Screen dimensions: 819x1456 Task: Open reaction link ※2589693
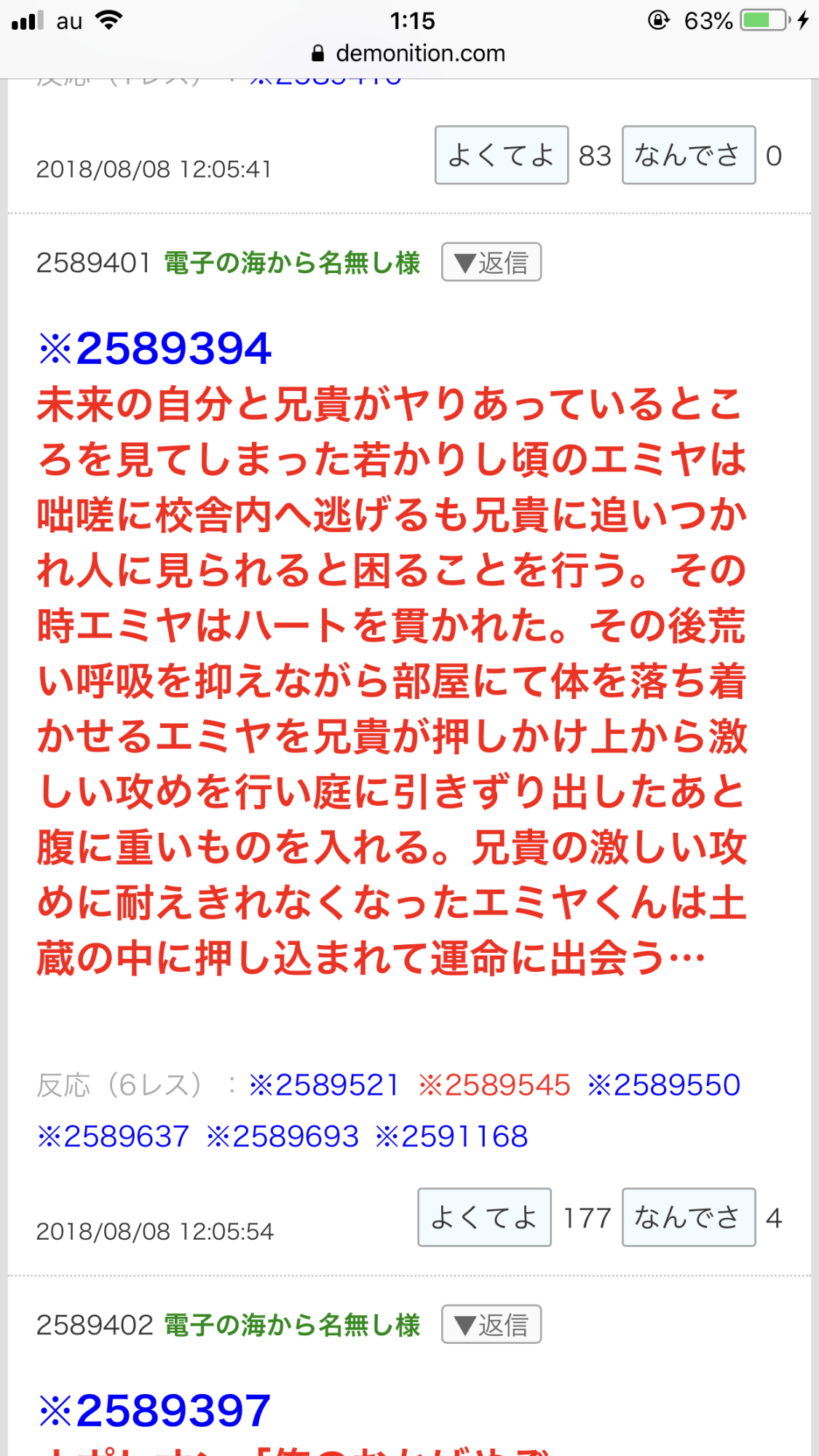pos(282,1136)
